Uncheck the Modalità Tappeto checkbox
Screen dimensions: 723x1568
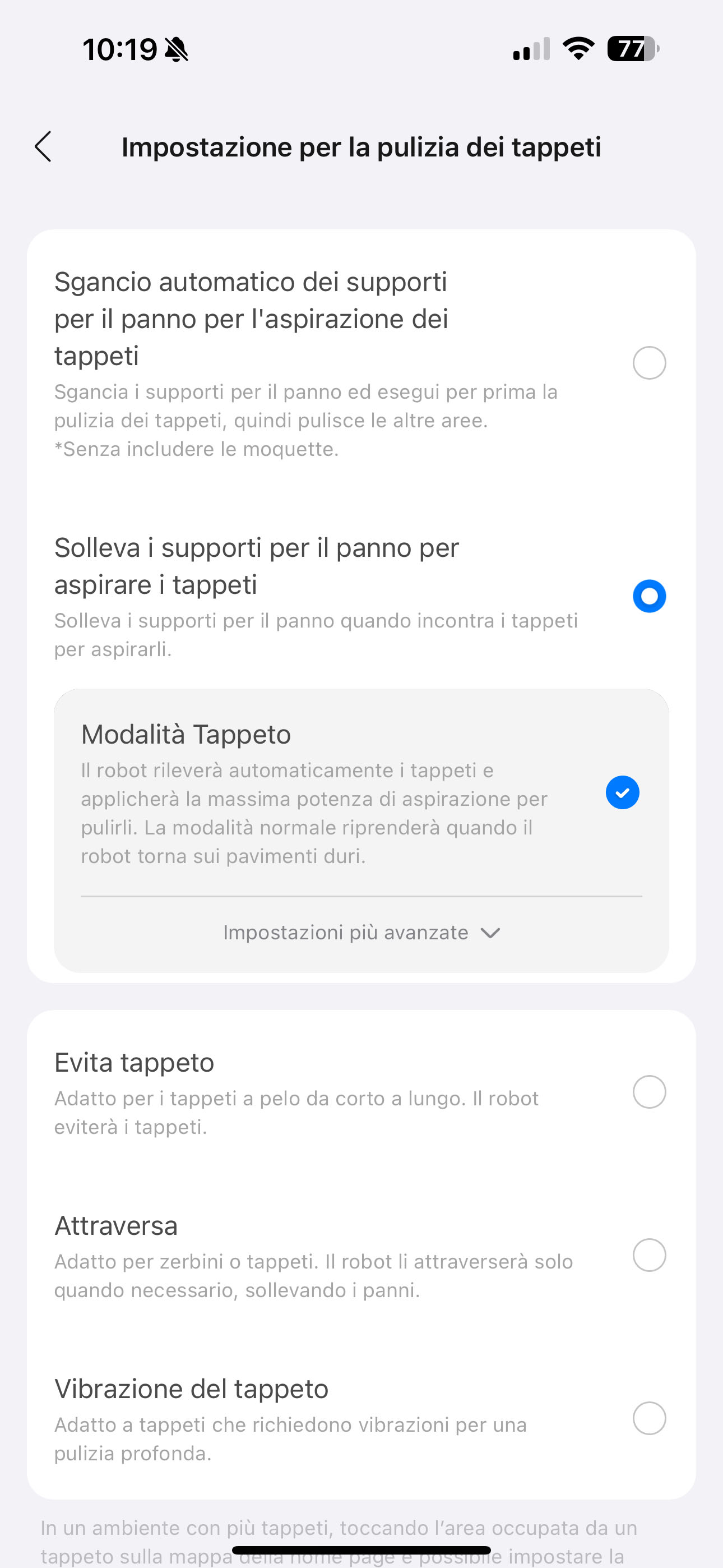coord(622,792)
